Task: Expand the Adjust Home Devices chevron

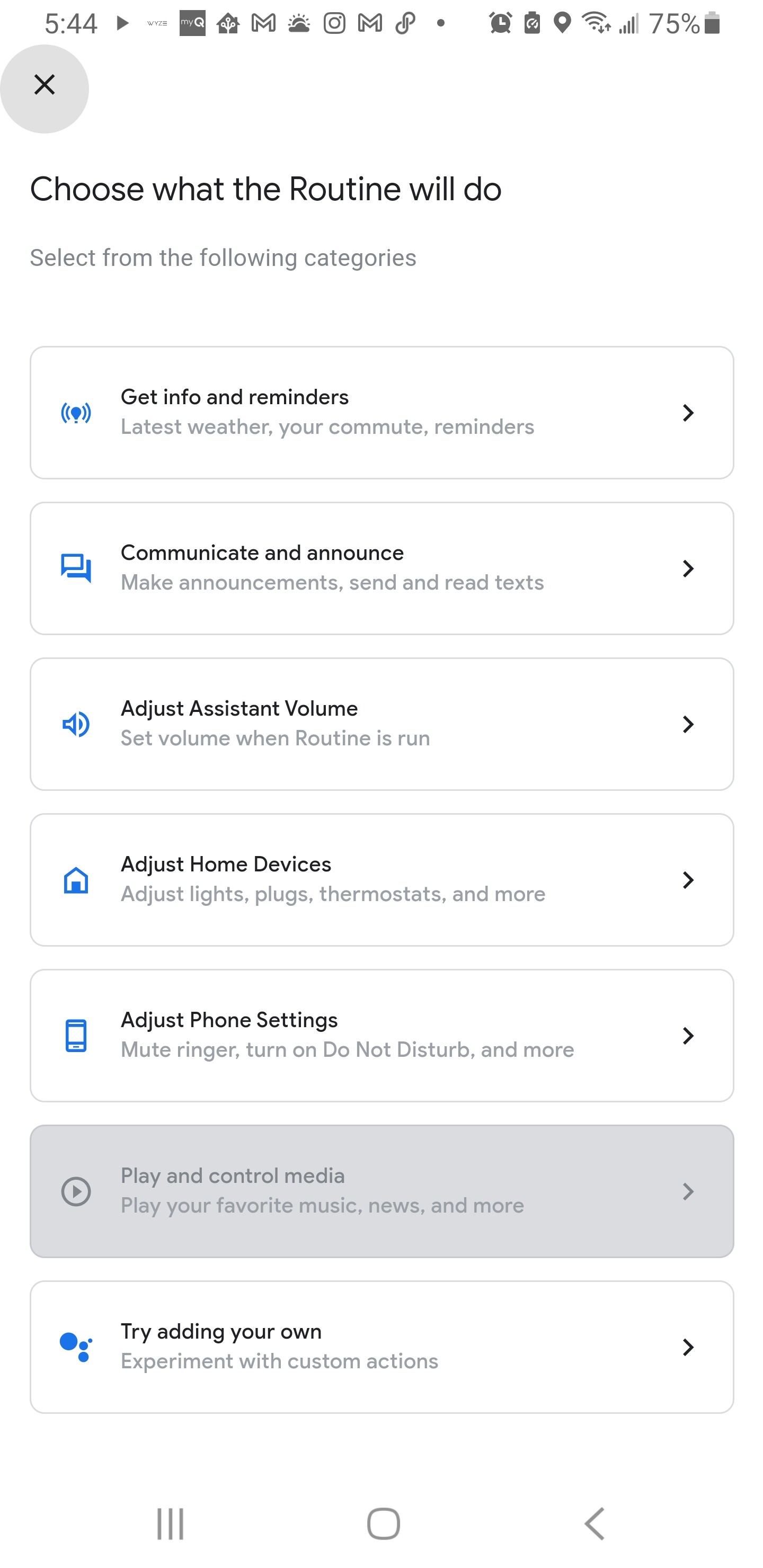Action: 688,880
